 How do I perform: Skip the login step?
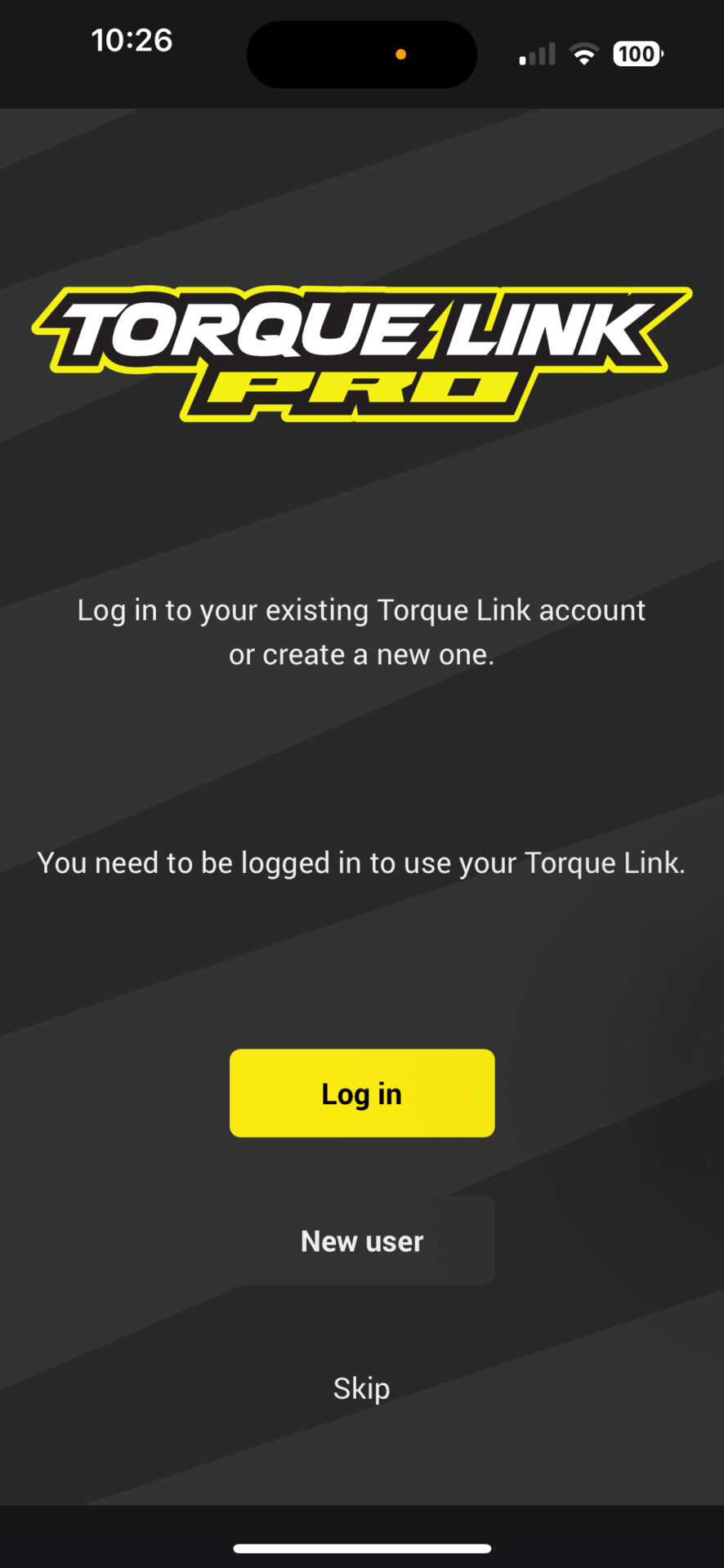coord(361,1388)
